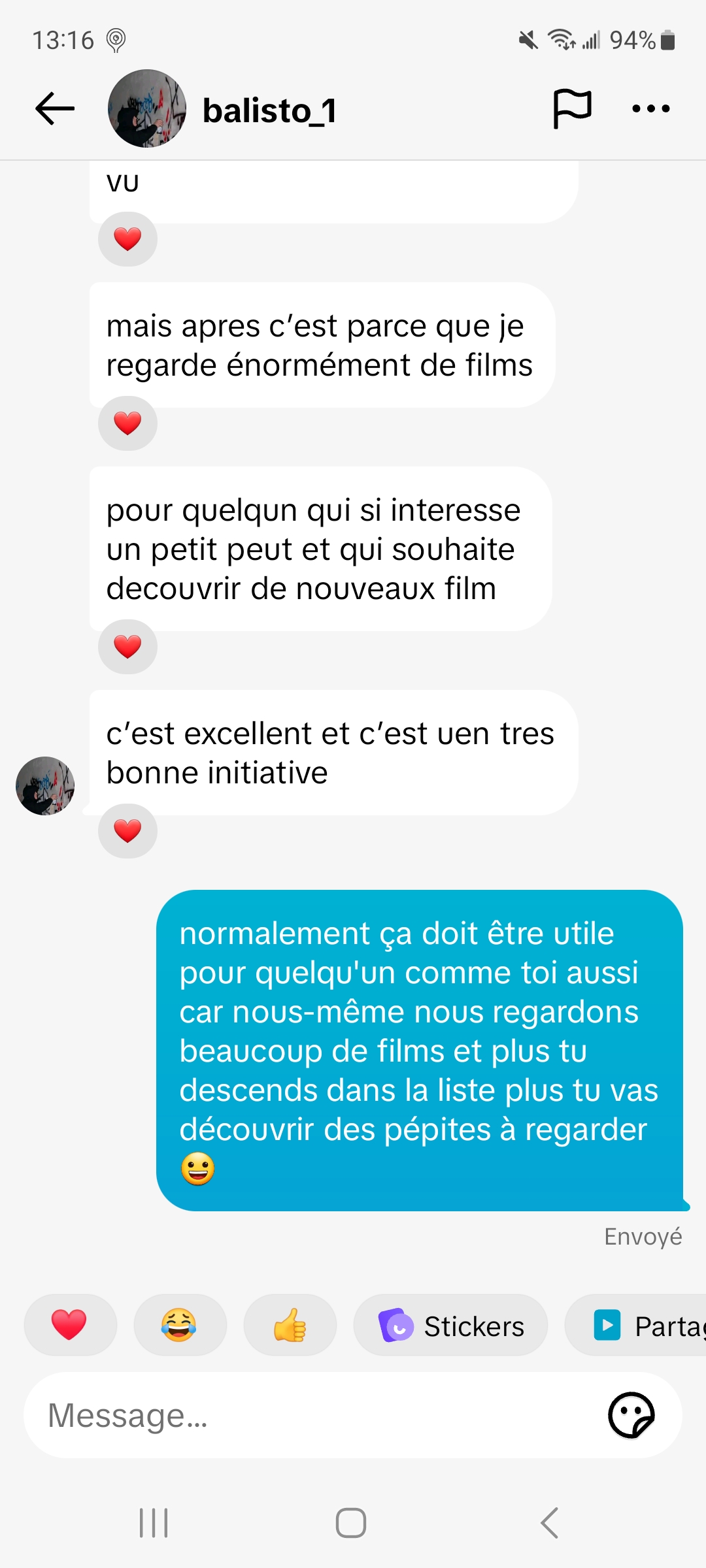Go back from the balisto_1 chat
Image resolution: width=706 pixels, height=1568 pixels.
pos(55,108)
